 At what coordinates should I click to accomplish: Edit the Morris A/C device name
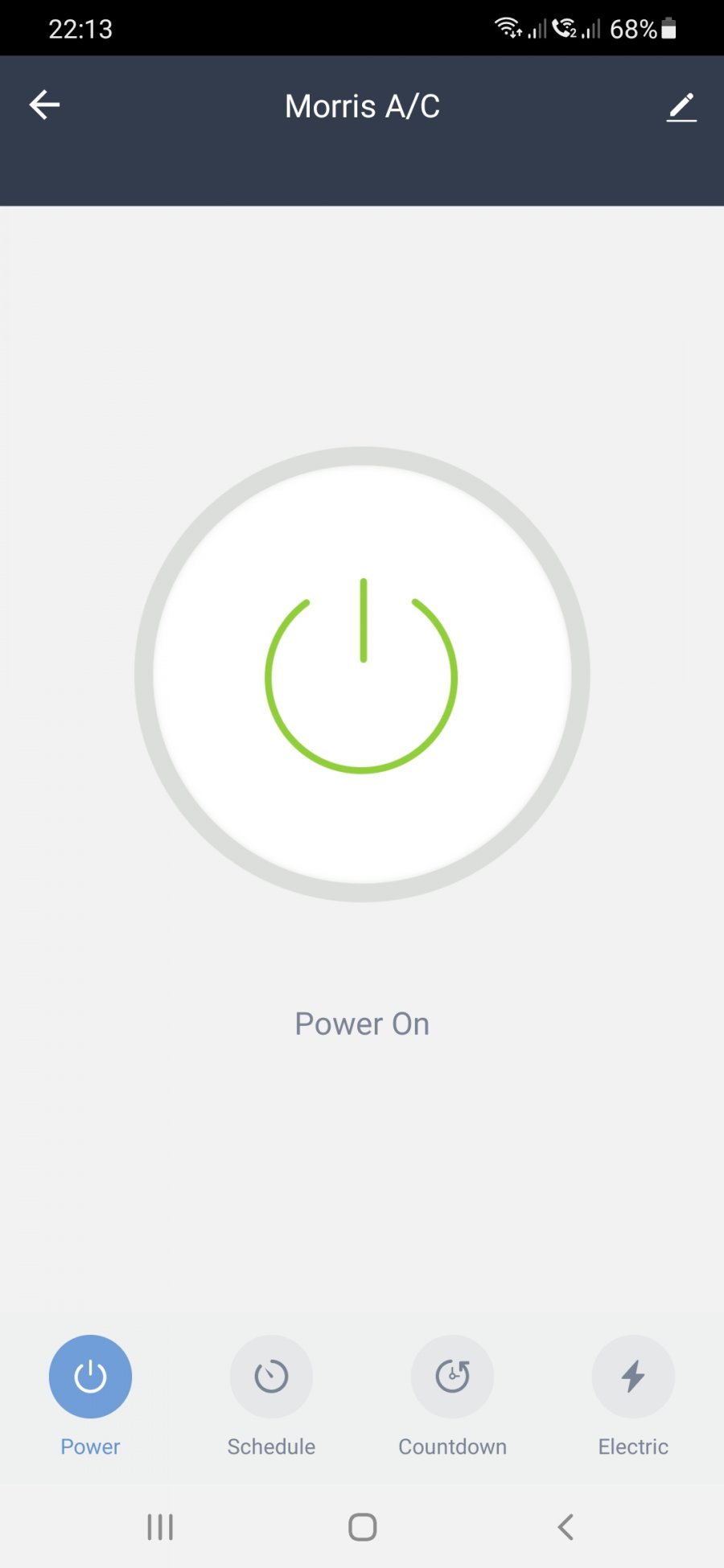coord(681,107)
